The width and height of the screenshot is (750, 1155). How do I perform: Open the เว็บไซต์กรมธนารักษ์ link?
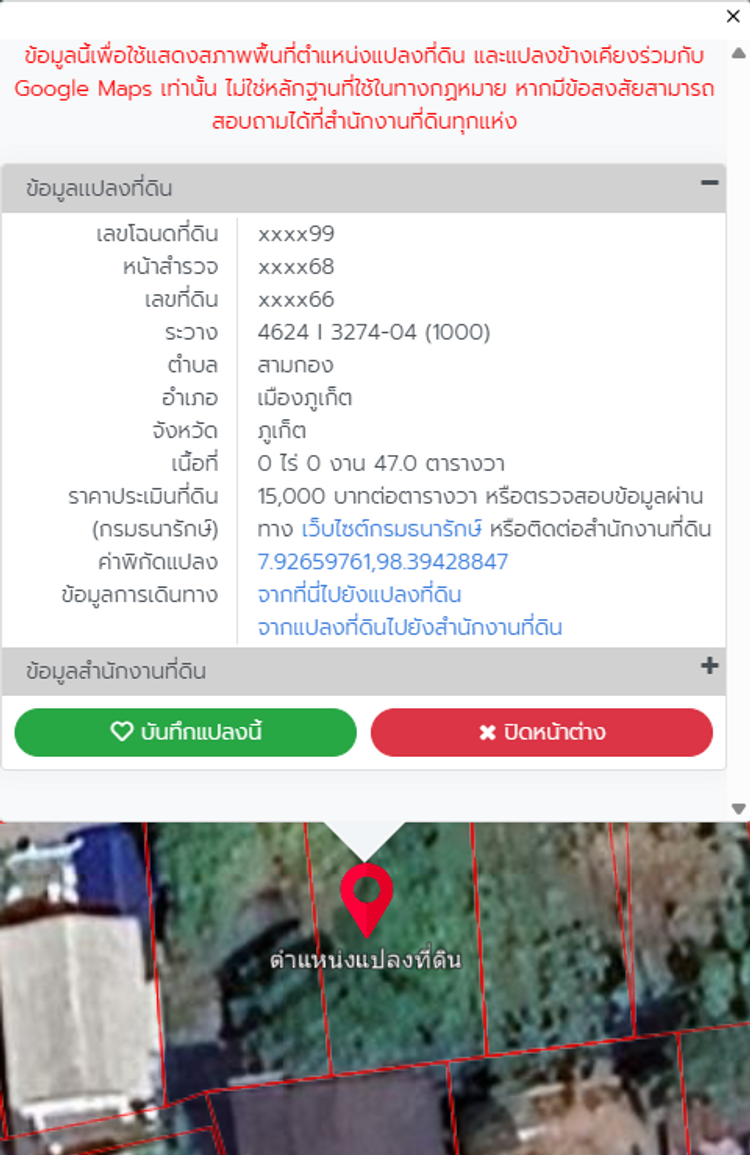(391, 529)
